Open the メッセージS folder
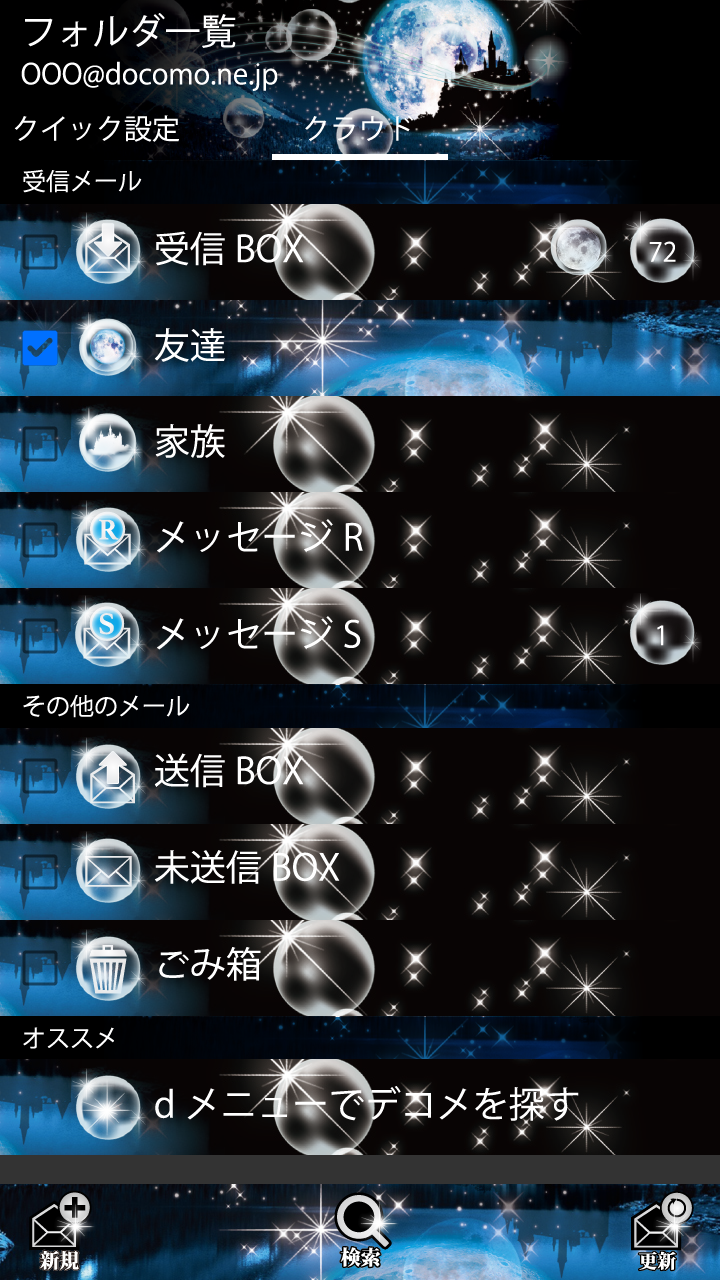This screenshot has height=1280, width=720. pyautogui.click(x=260, y=634)
